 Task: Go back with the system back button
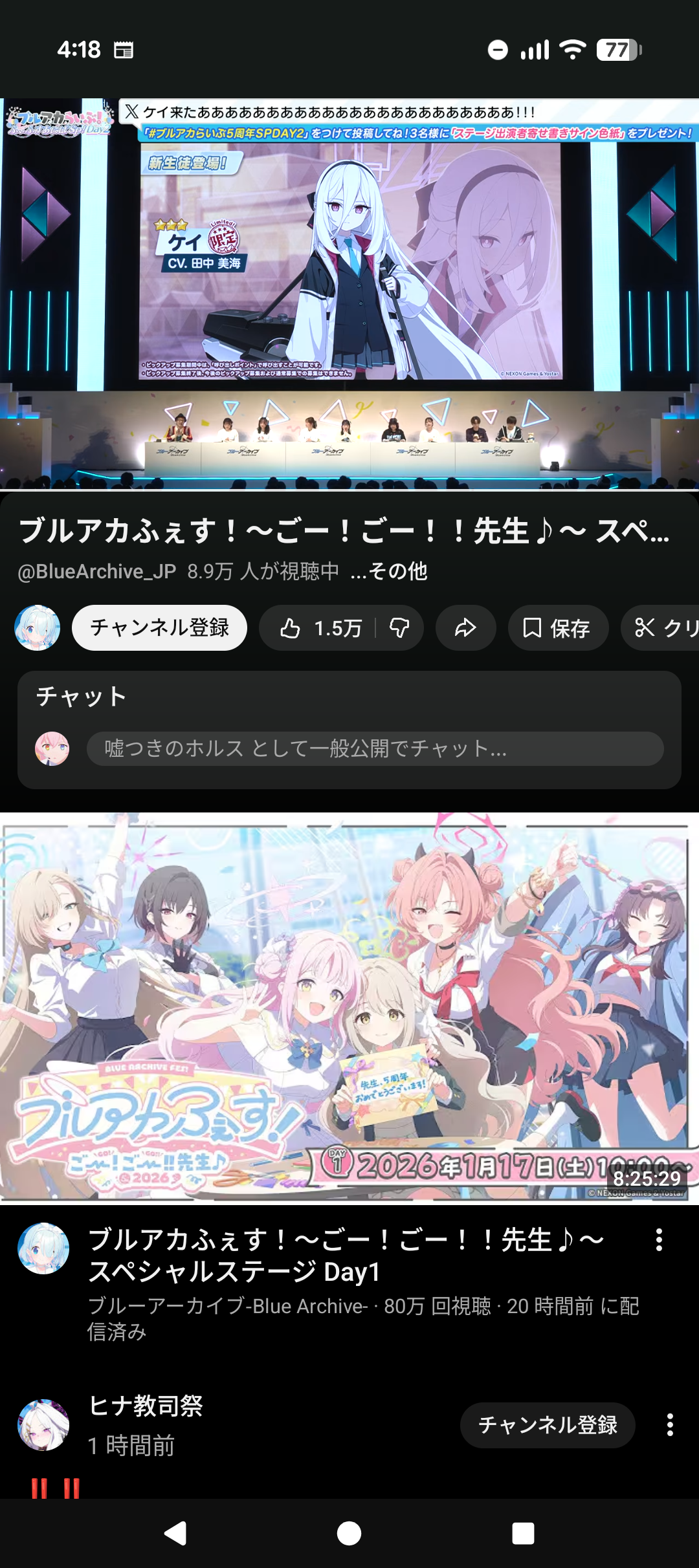175,1533
